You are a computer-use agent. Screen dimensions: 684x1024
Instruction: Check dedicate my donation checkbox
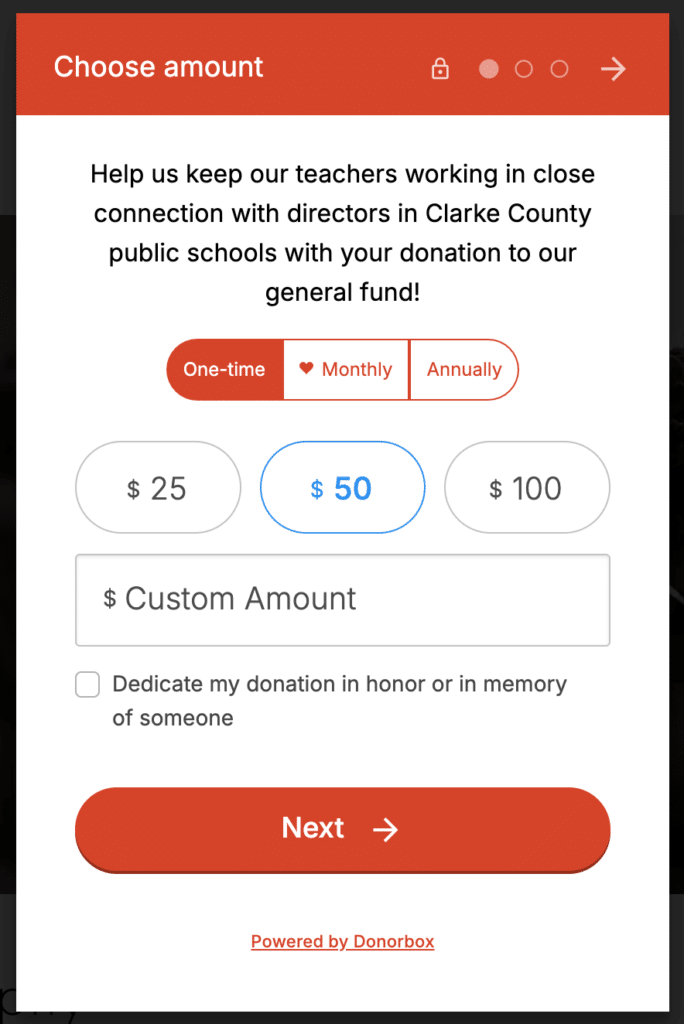[x=88, y=685]
